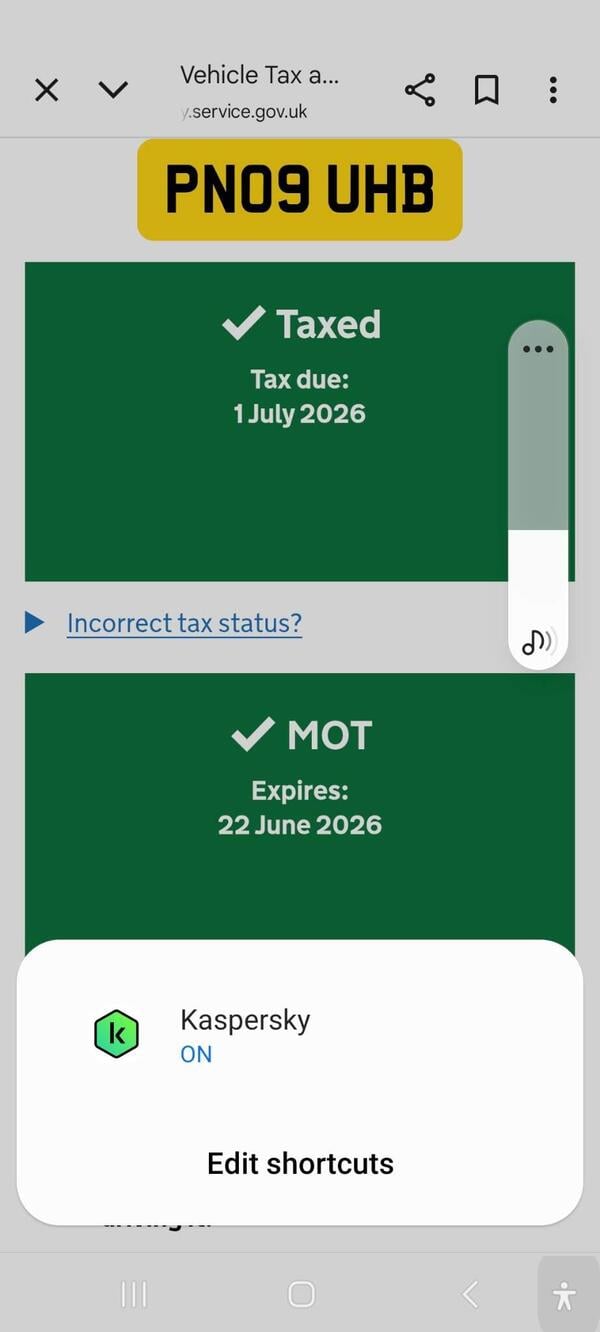Go back with the system back button
The image size is (600, 1332).
click(469, 1295)
